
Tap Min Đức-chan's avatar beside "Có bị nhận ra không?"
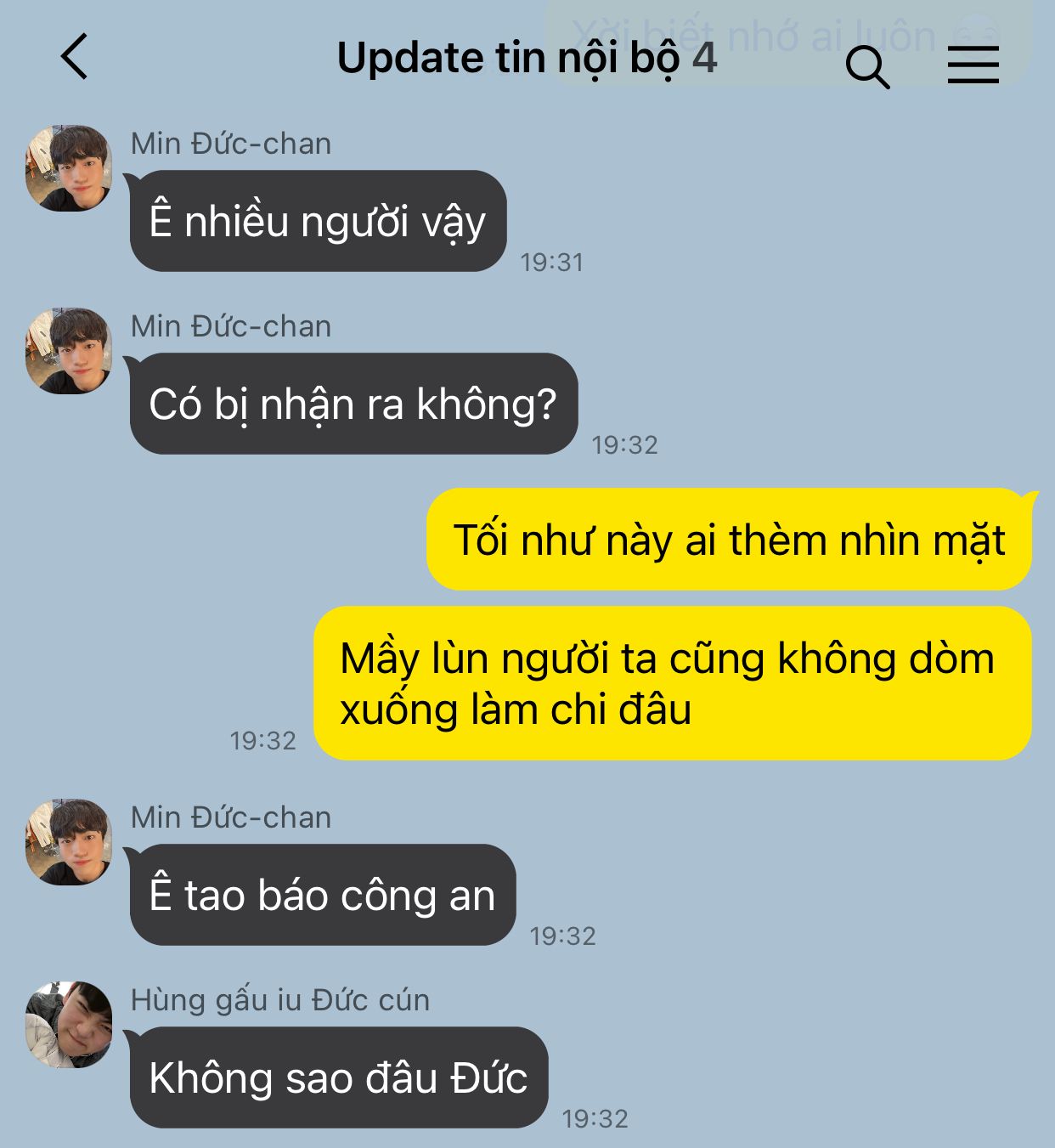69,351
